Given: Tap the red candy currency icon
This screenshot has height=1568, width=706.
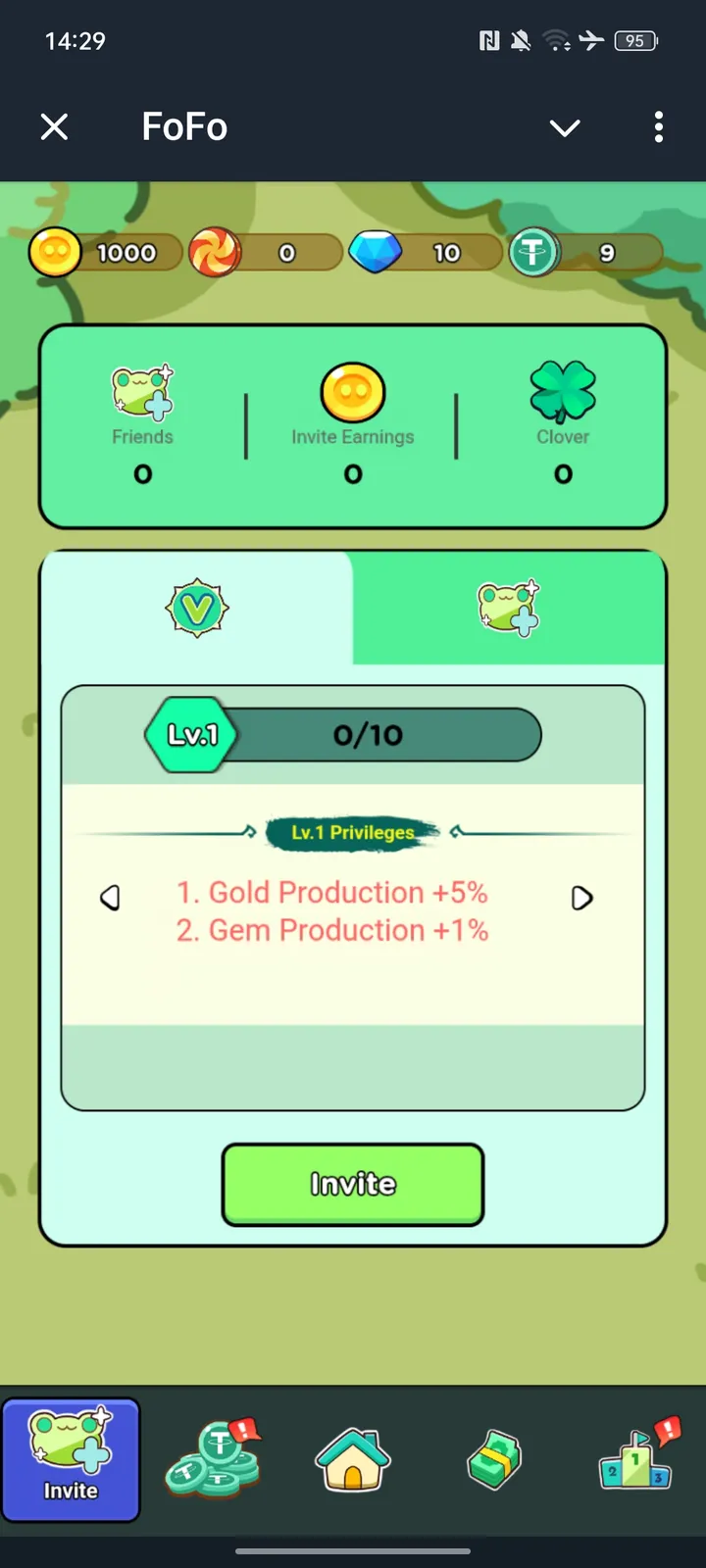Looking at the screenshot, I should click(x=218, y=252).
